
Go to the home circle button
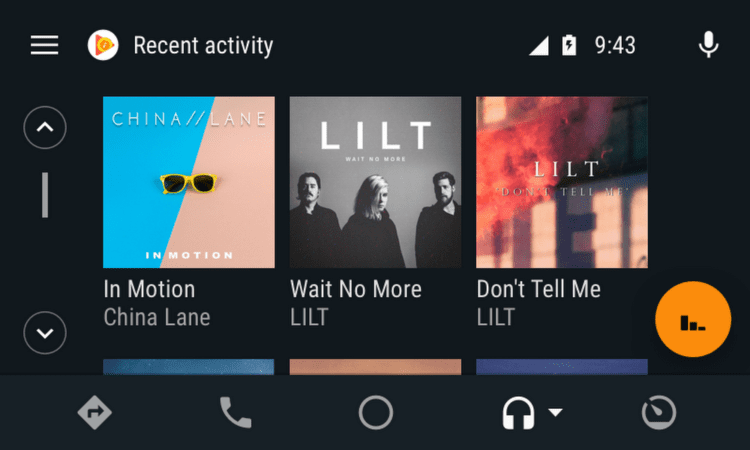[x=375, y=412]
